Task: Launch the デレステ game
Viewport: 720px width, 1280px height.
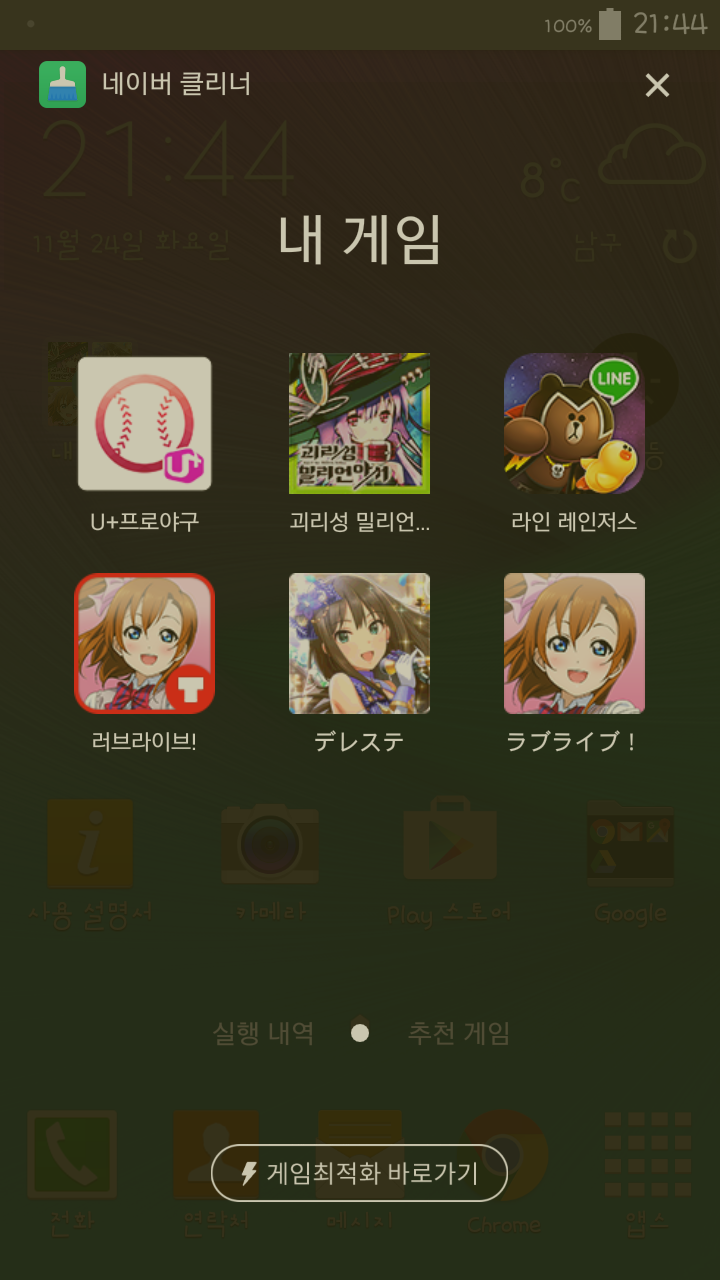Action: (x=359, y=643)
